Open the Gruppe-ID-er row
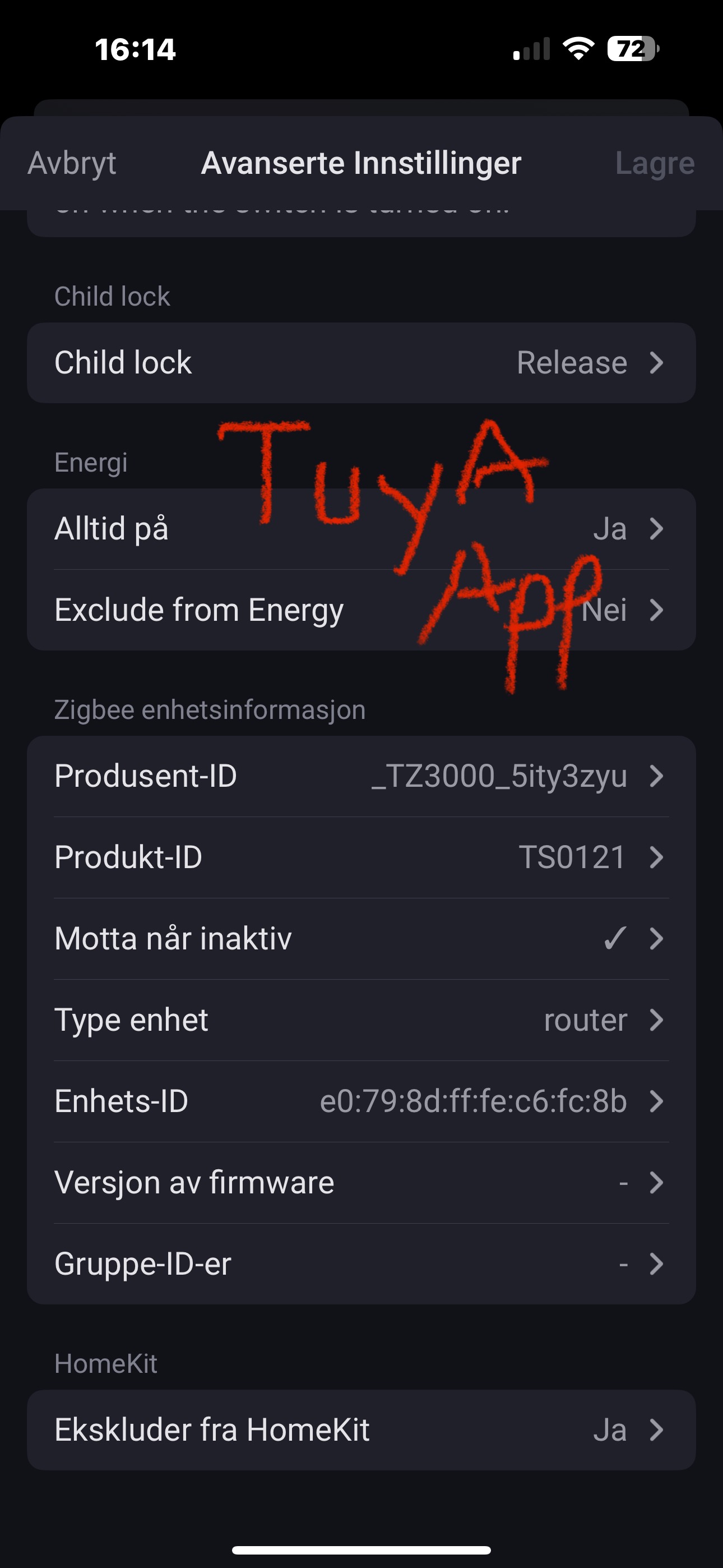The image size is (723, 1568). [361, 1263]
